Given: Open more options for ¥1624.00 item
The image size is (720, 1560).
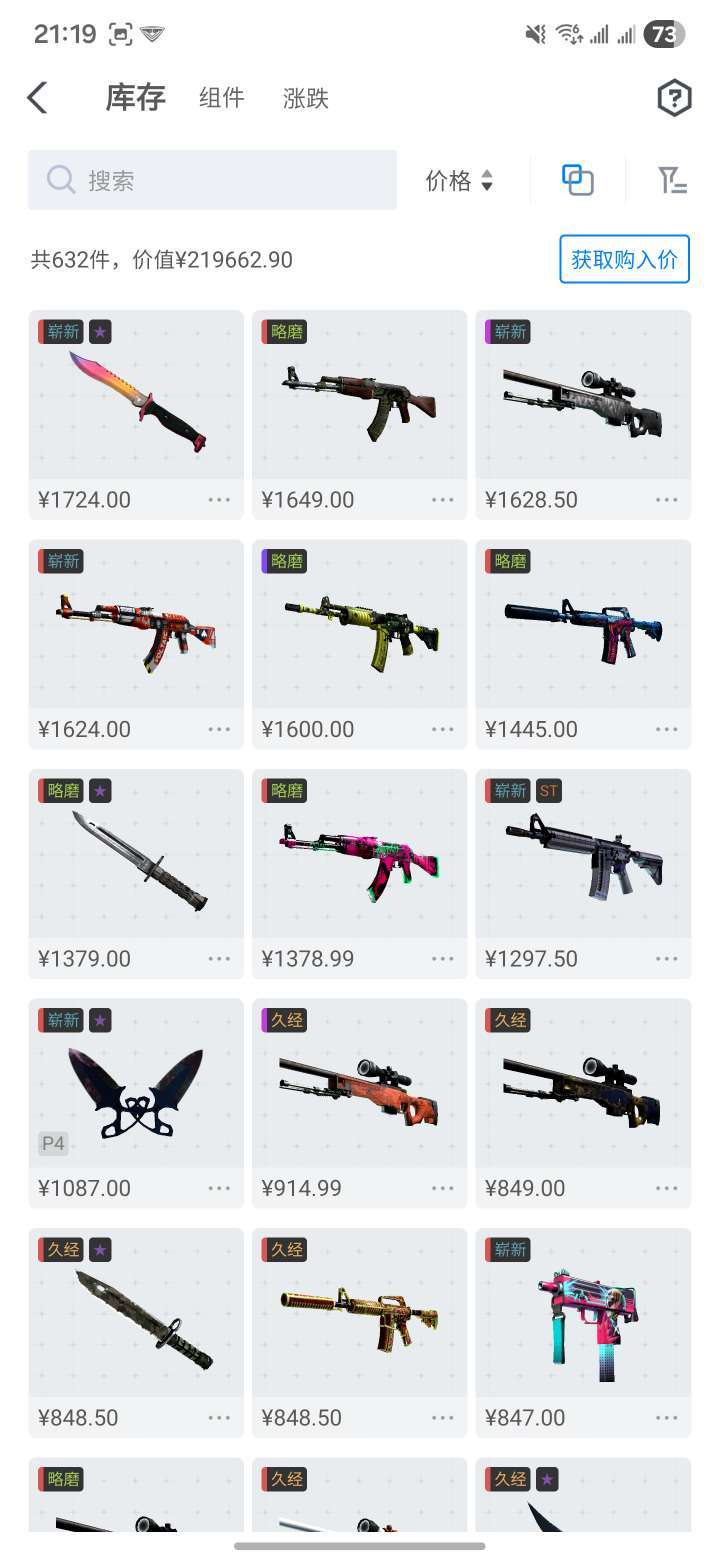Looking at the screenshot, I should (x=219, y=729).
